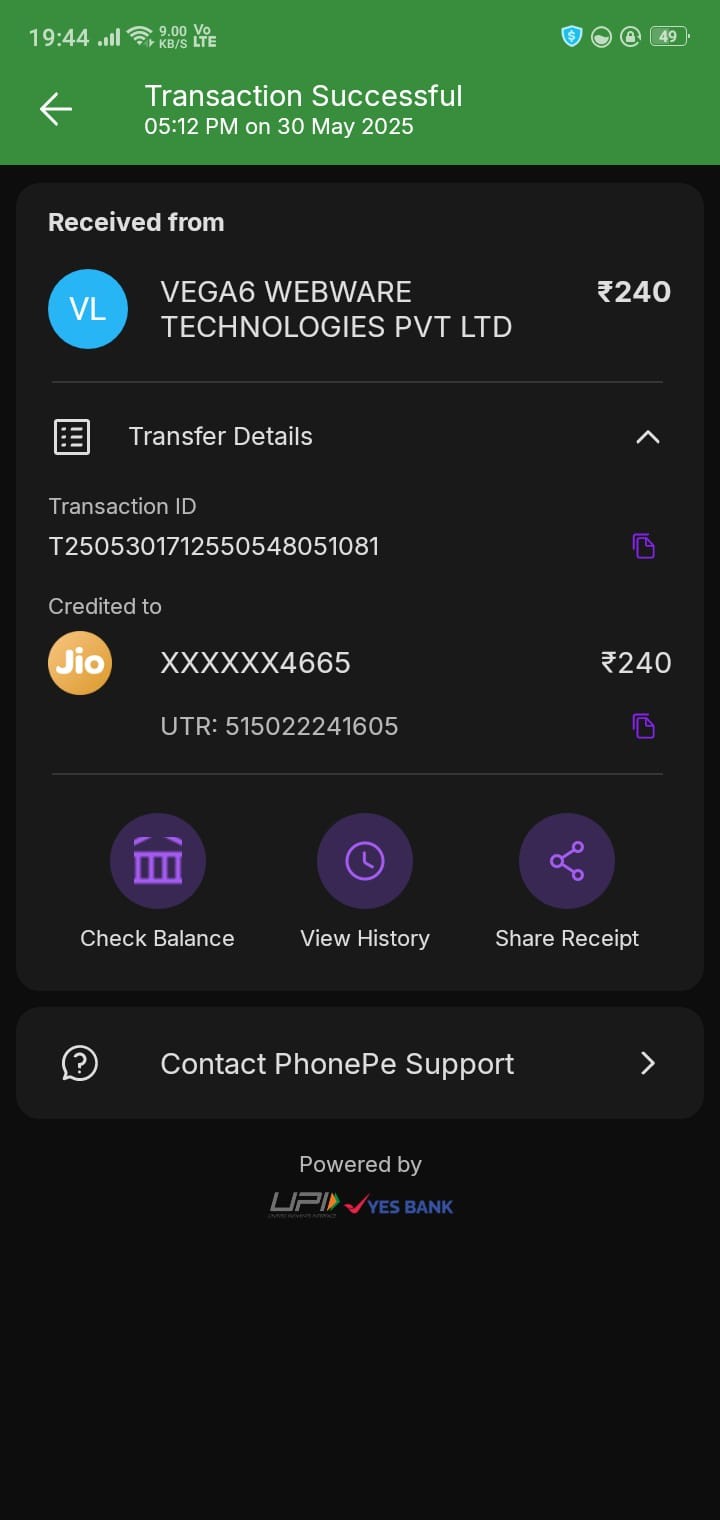Collapse the Transfer Details section
This screenshot has height=1520, width=720.
click(648, 437)
